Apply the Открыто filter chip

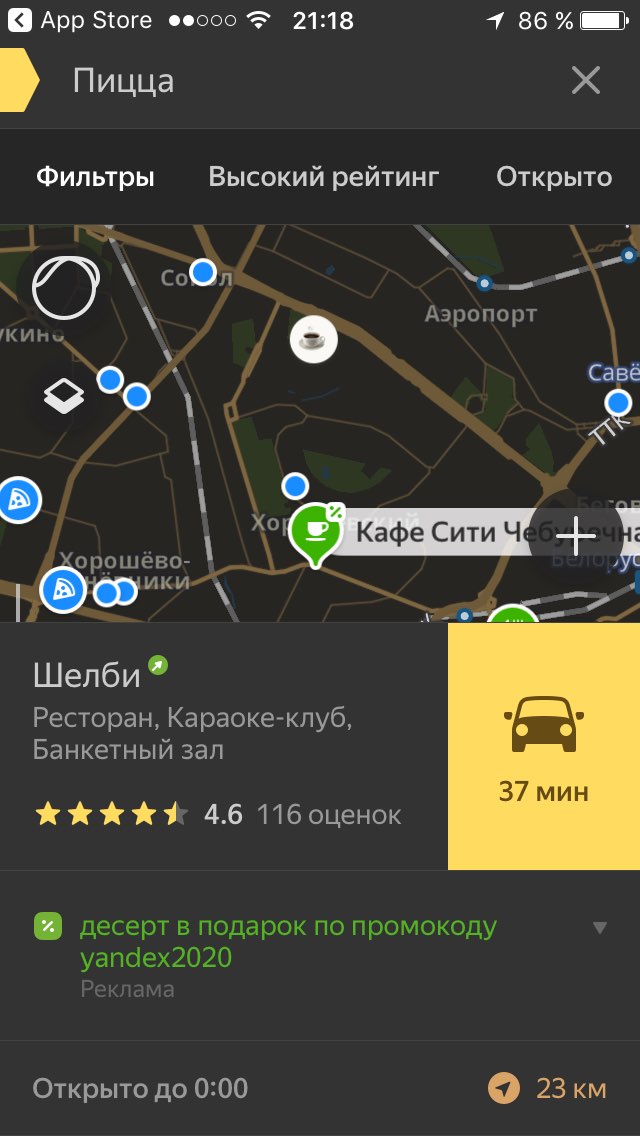[554, 177]
